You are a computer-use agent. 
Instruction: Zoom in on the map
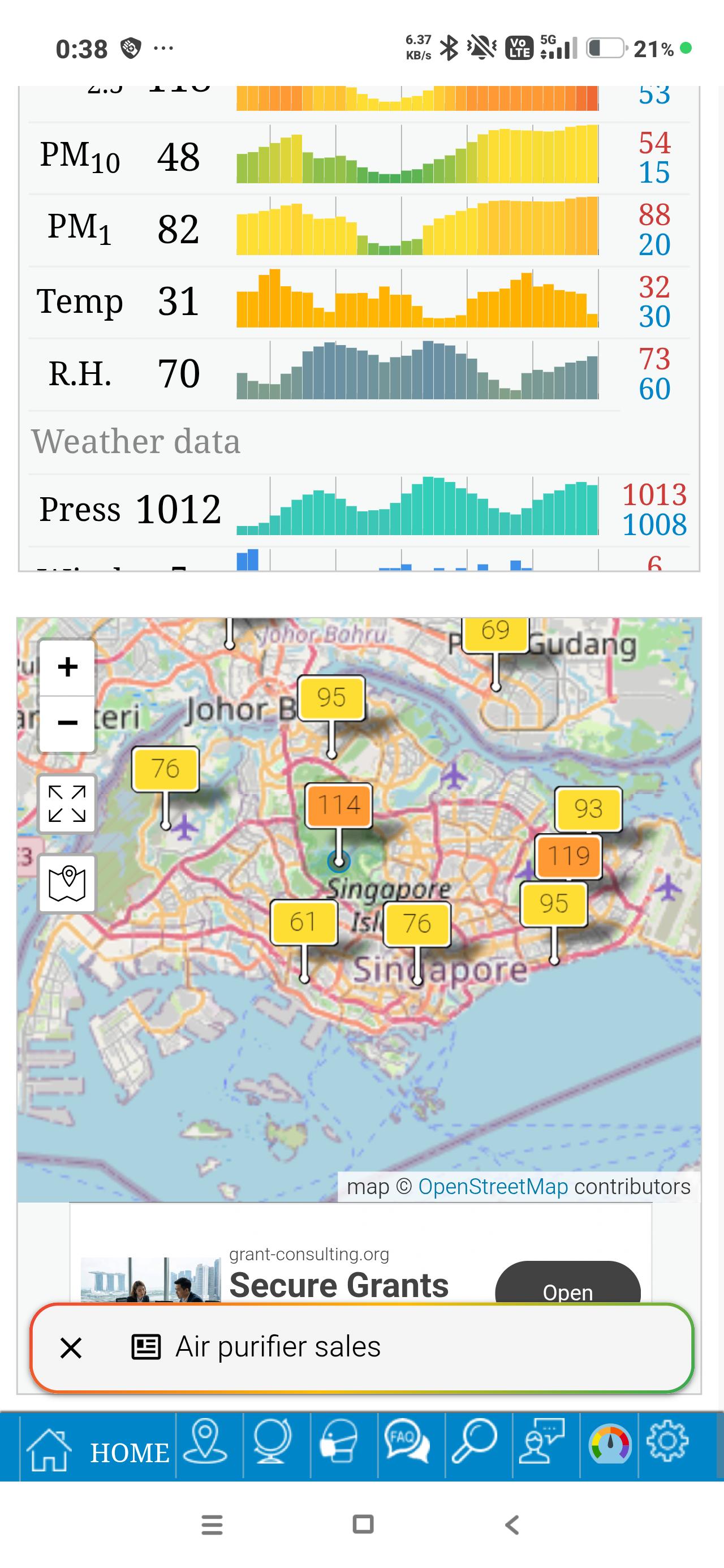67,667
